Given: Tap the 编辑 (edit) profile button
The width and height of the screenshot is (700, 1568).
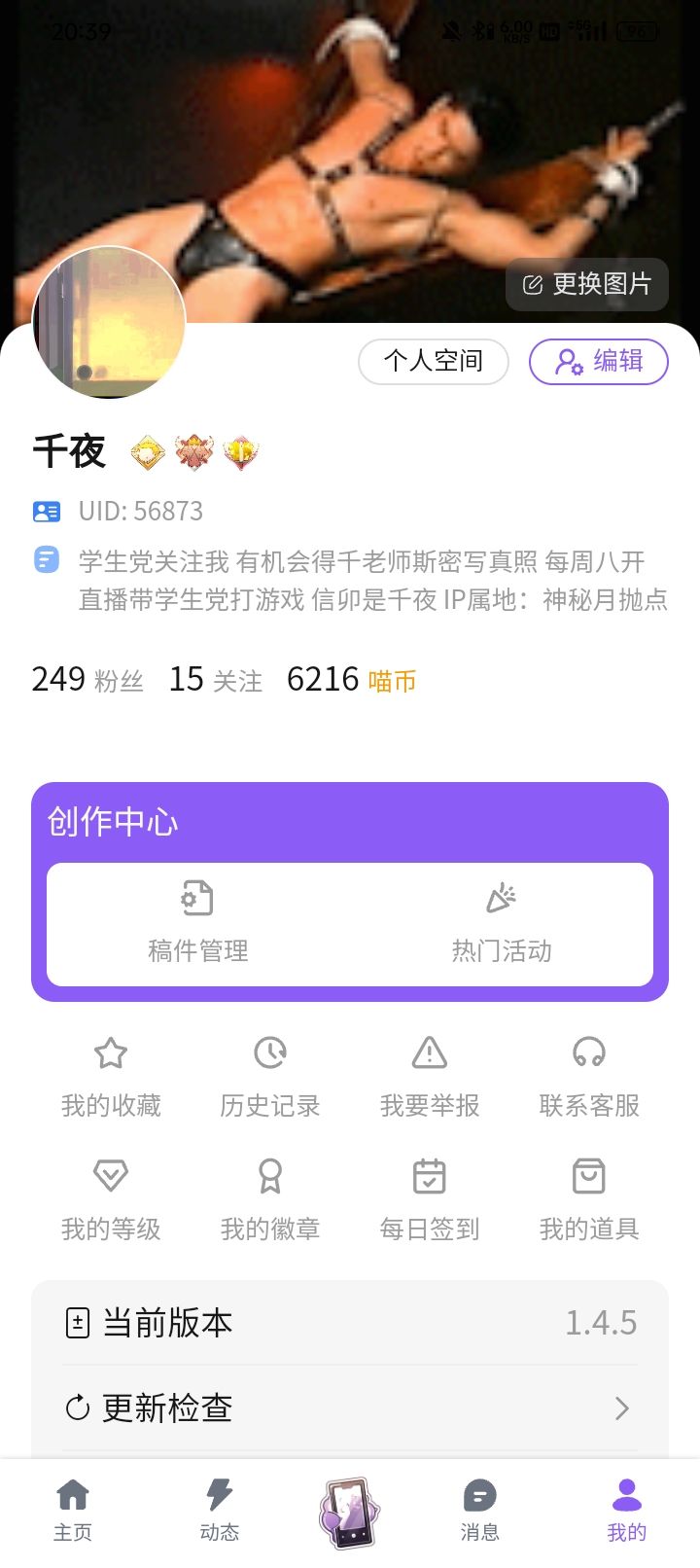Looking at the screenshot, I should pos(598,361).
